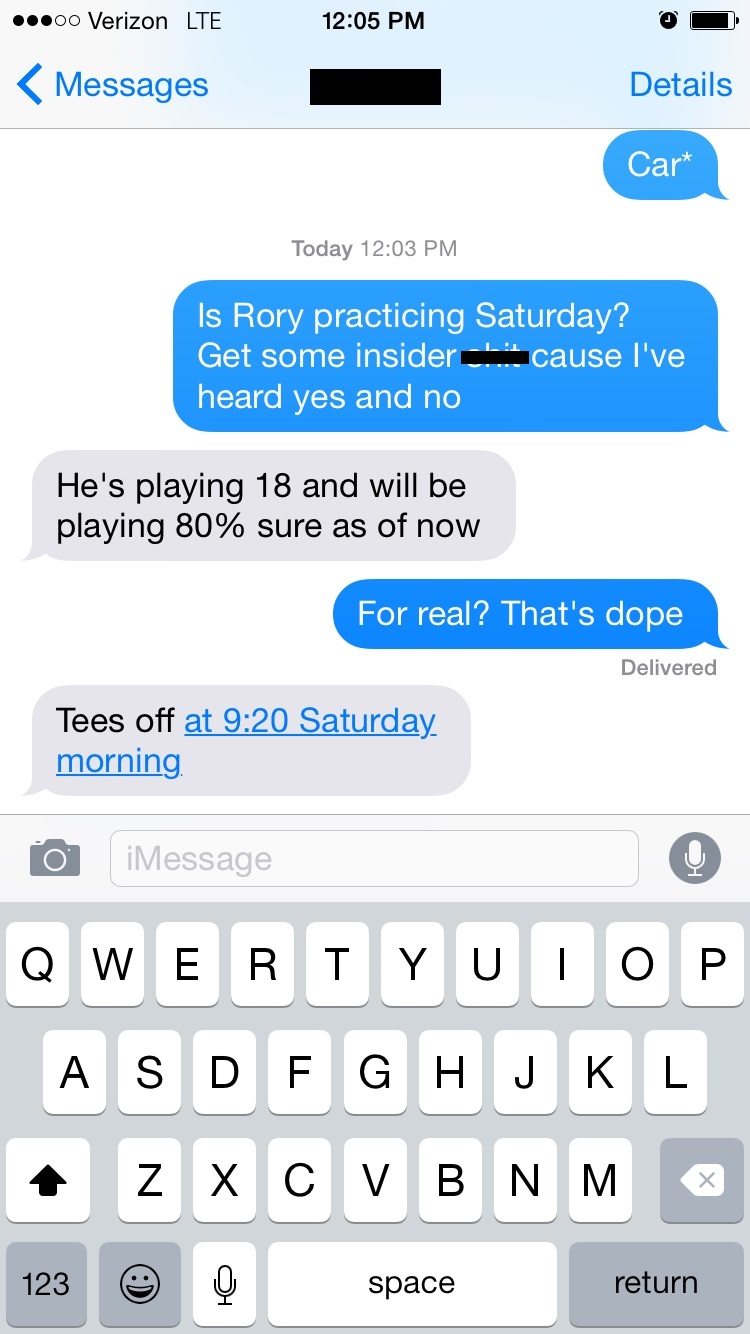The image size is (750, 1334).
Task: Start keyboard dictation
Action: 225,1283
